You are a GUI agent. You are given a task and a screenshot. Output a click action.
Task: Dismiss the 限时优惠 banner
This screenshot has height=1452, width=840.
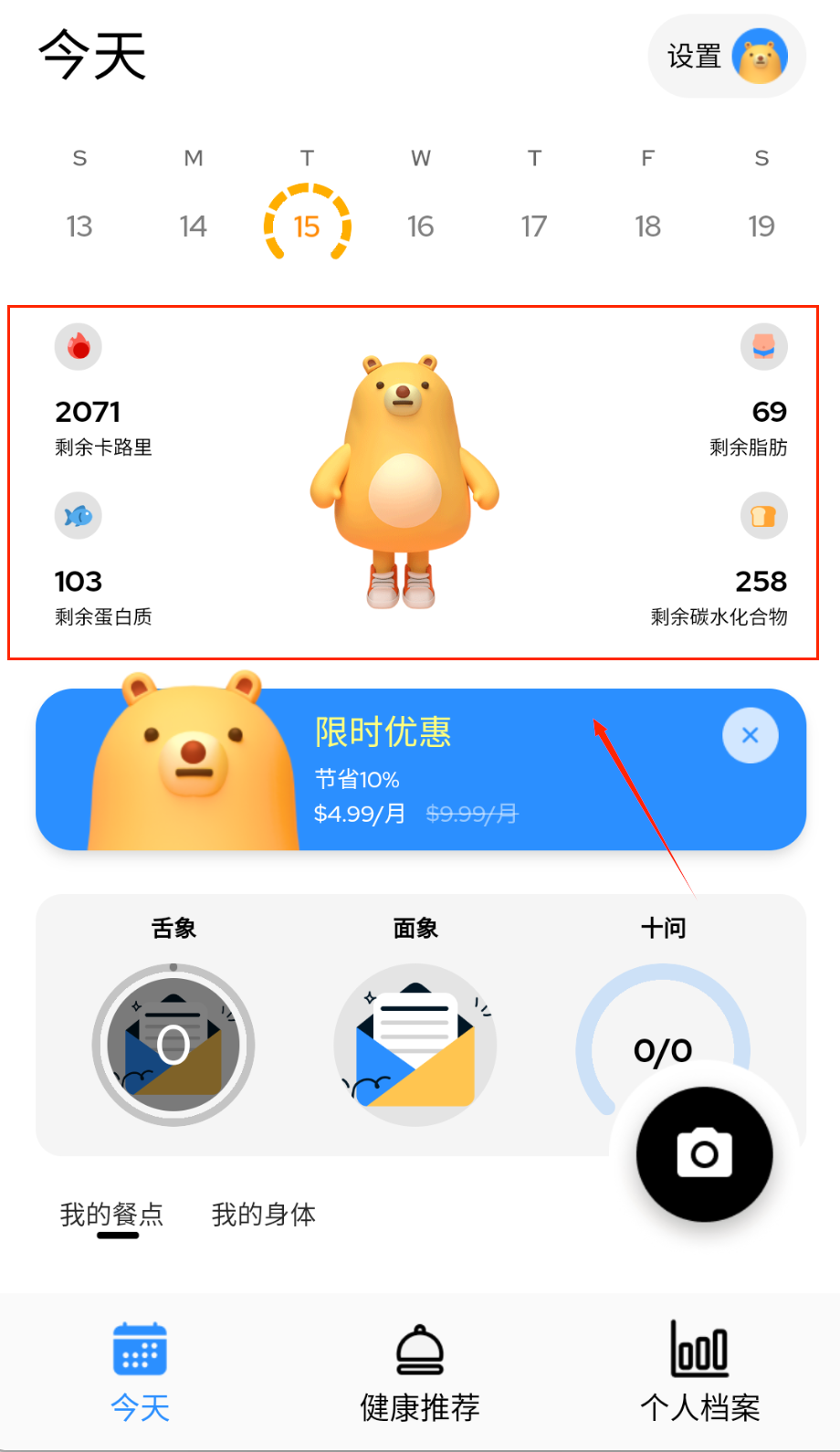(750, 735)
